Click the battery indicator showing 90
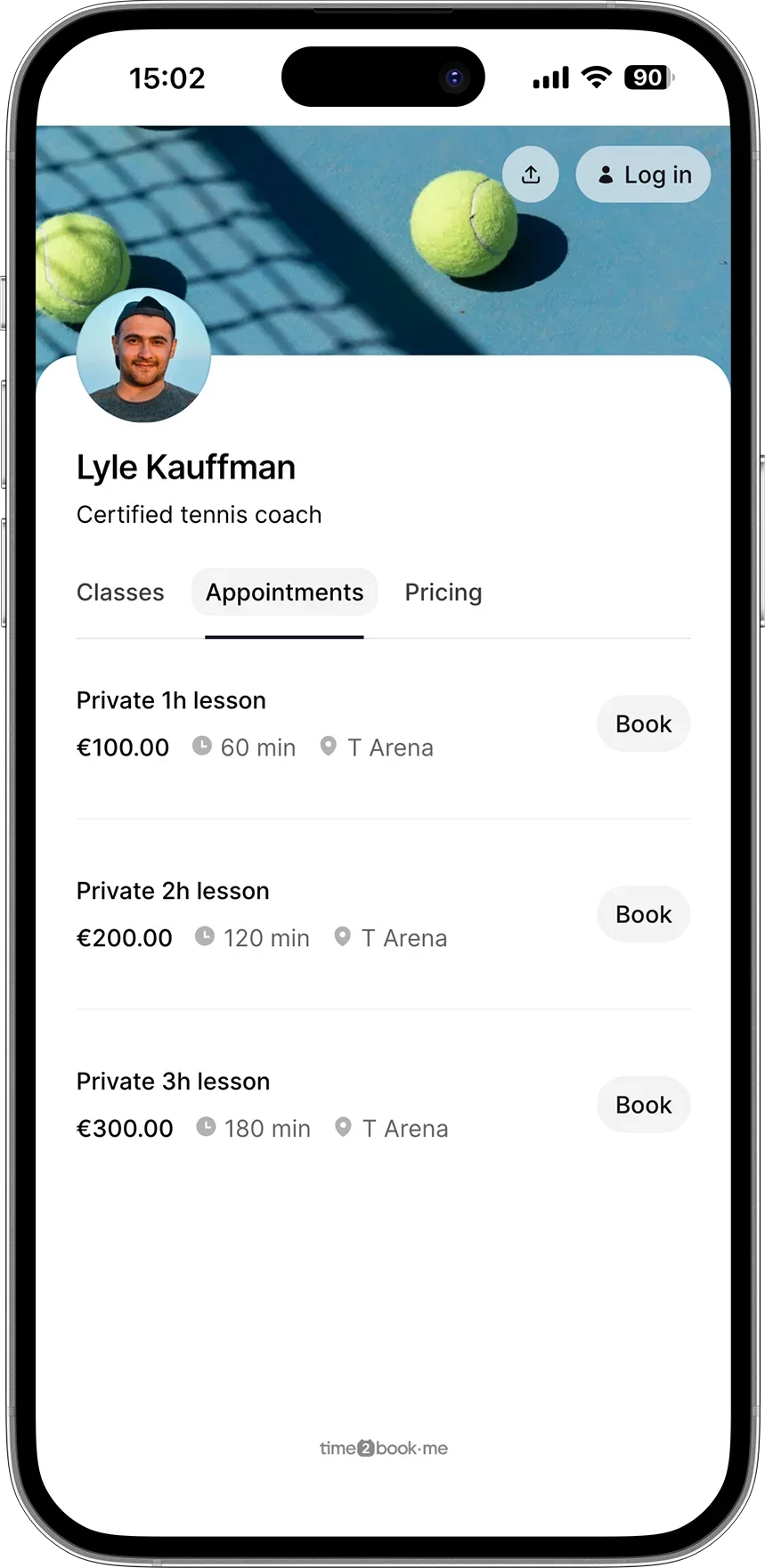 (647, 78)
